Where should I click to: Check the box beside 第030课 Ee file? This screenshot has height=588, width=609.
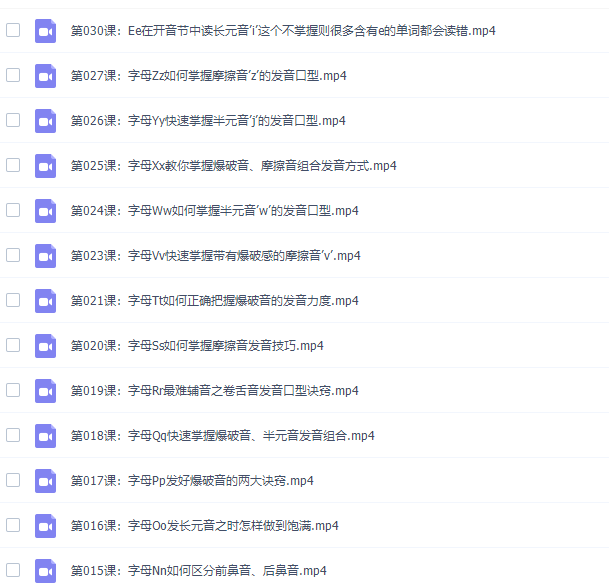coord(13,30)
